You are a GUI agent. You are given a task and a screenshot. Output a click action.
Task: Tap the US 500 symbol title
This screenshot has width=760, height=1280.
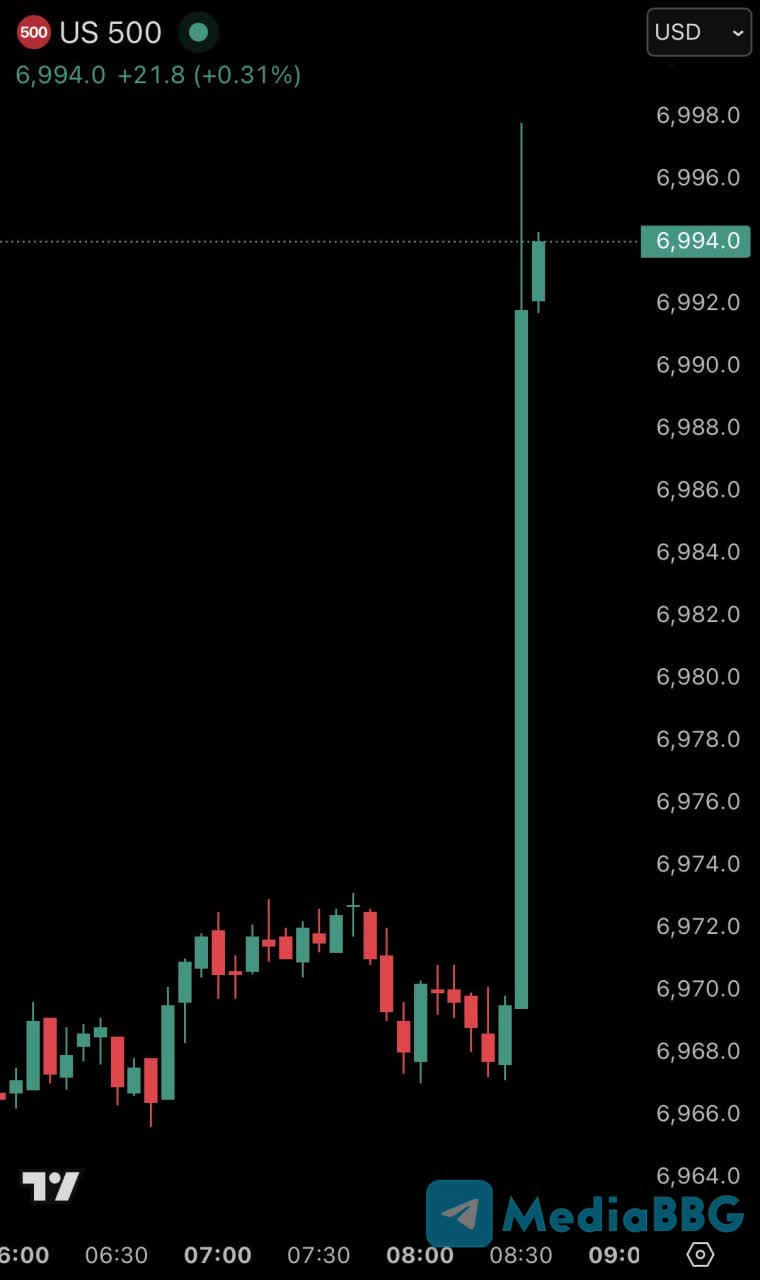(110, 32)
